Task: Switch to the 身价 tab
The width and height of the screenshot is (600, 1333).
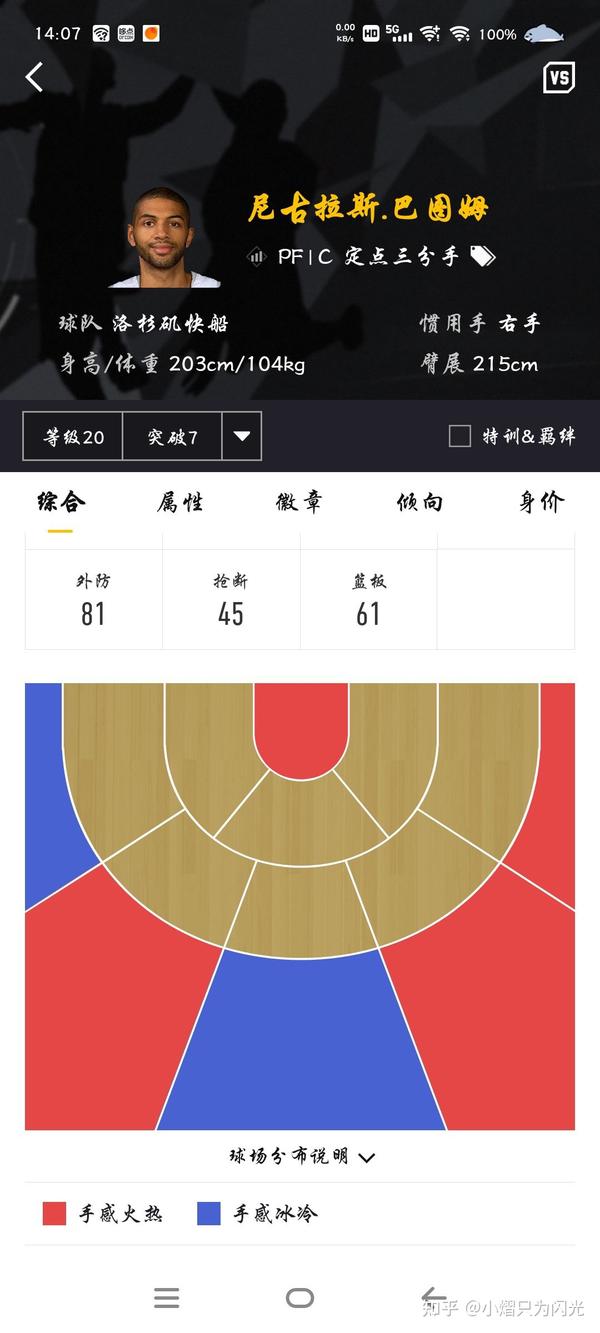Action: coord(540,502)
